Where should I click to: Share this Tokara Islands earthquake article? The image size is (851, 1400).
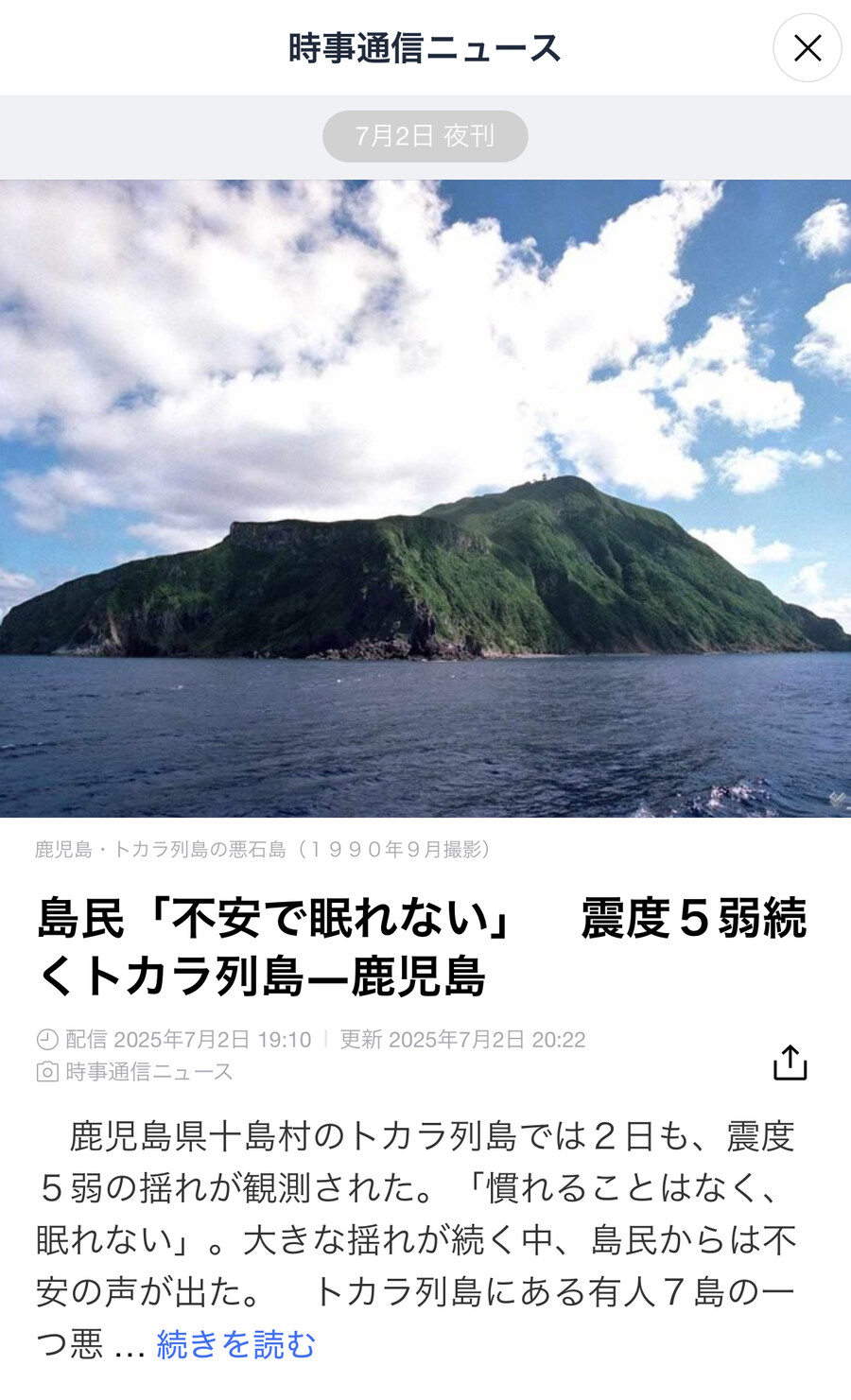[x=790, y=1063]
